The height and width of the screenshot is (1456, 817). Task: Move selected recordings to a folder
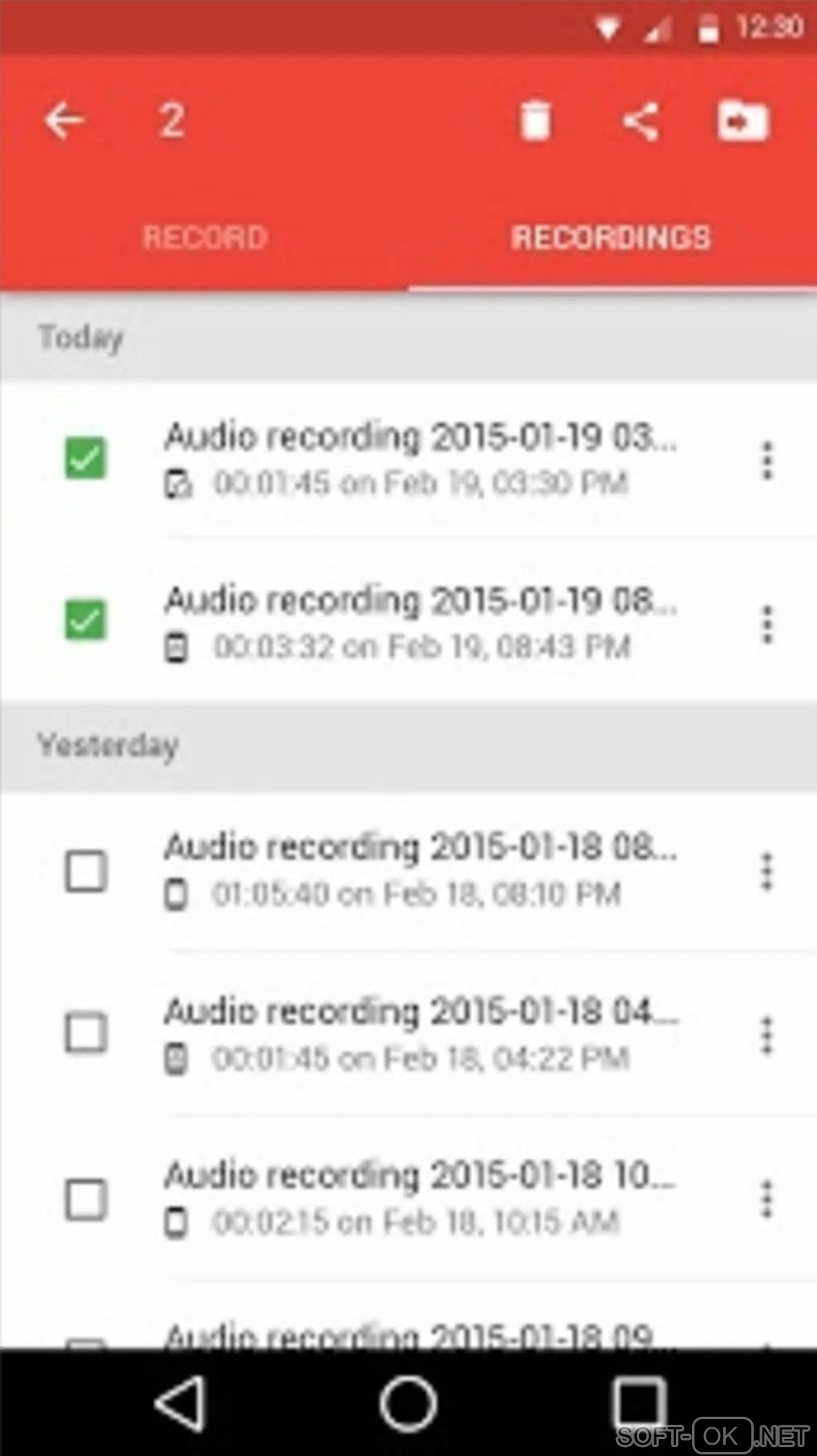coord(743,121)
